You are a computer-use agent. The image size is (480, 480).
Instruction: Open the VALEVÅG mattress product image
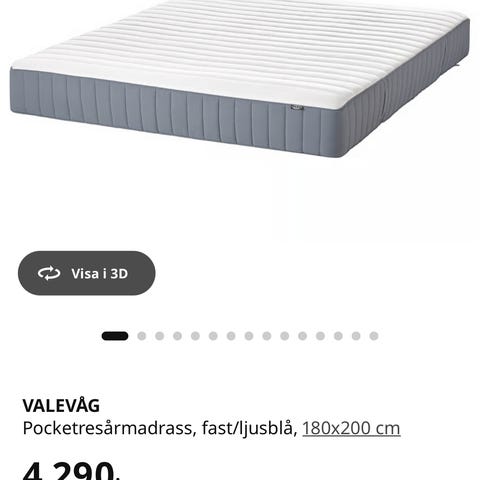(240, 79)
